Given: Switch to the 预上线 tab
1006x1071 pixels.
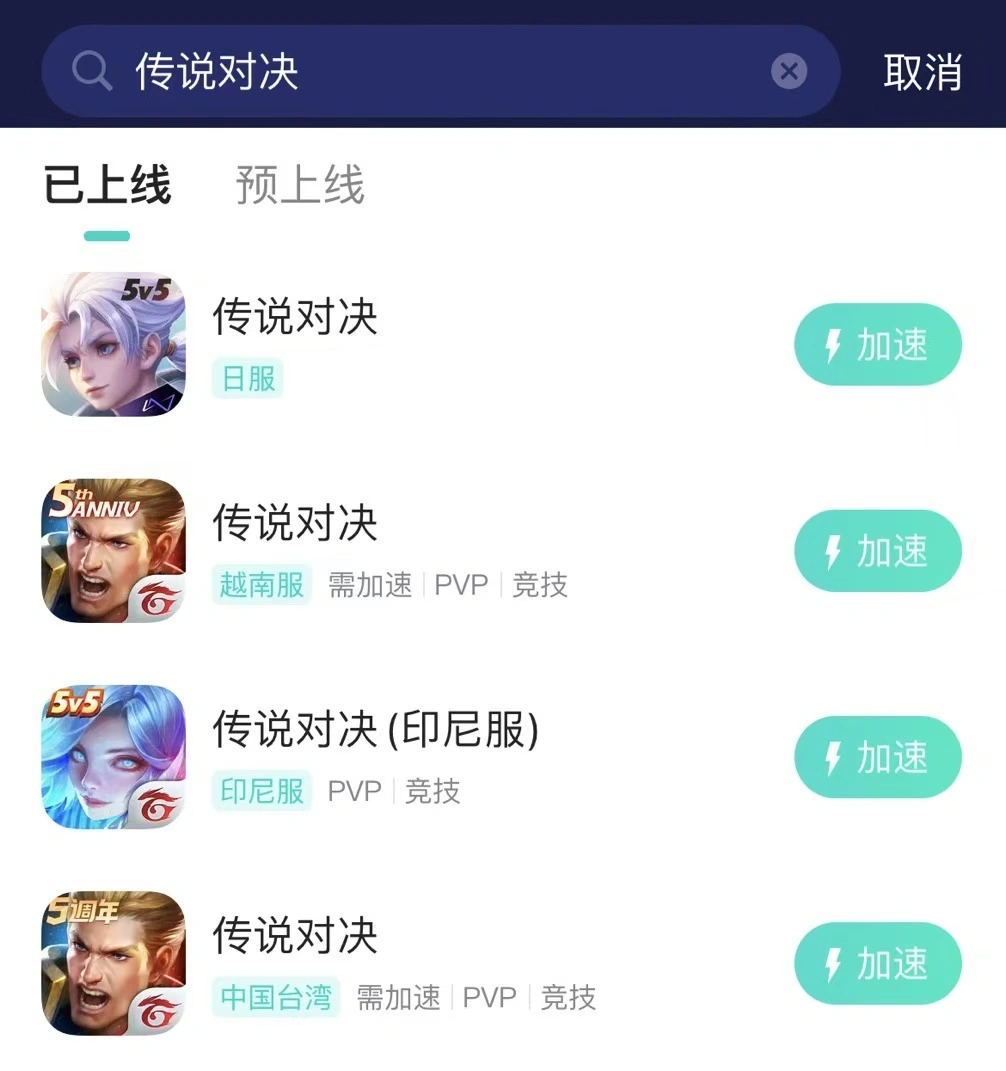Looking at the screenshot, I should (300, 186).
